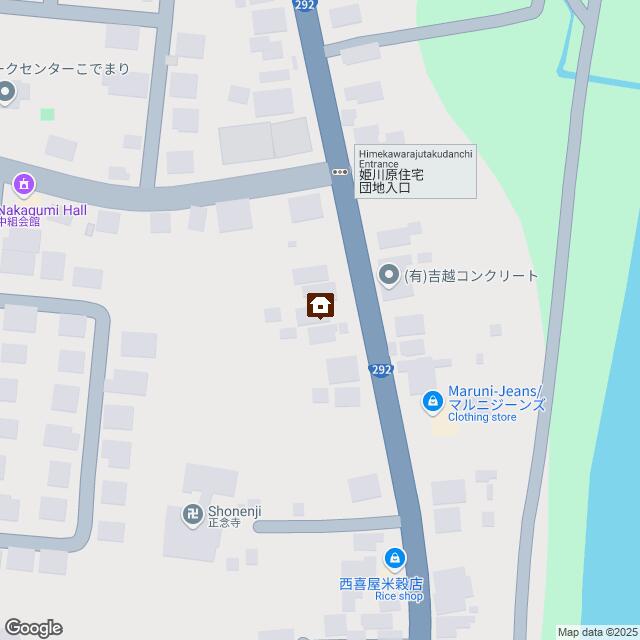Select the Himekawarajutakudanchi Entrance bus stop

(340, 172)
